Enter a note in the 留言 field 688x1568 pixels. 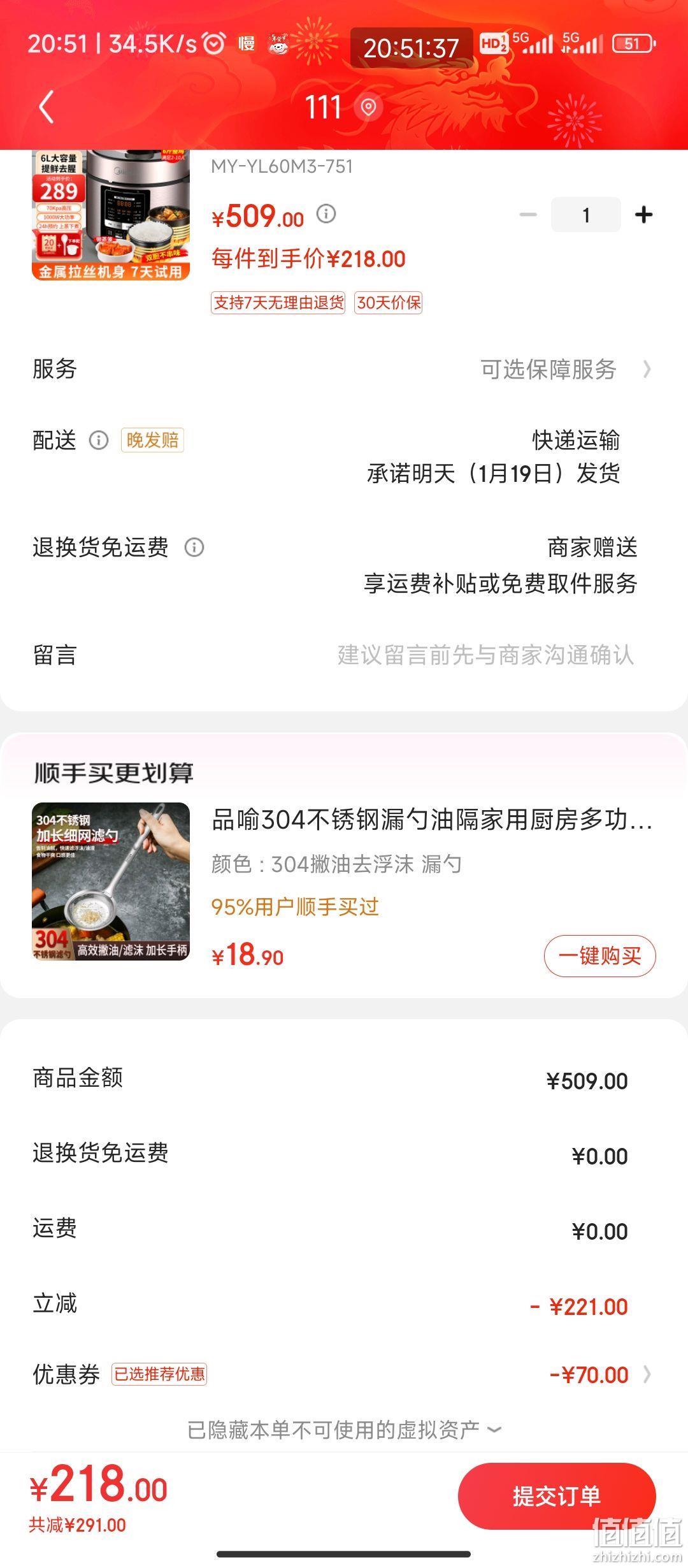344,655
